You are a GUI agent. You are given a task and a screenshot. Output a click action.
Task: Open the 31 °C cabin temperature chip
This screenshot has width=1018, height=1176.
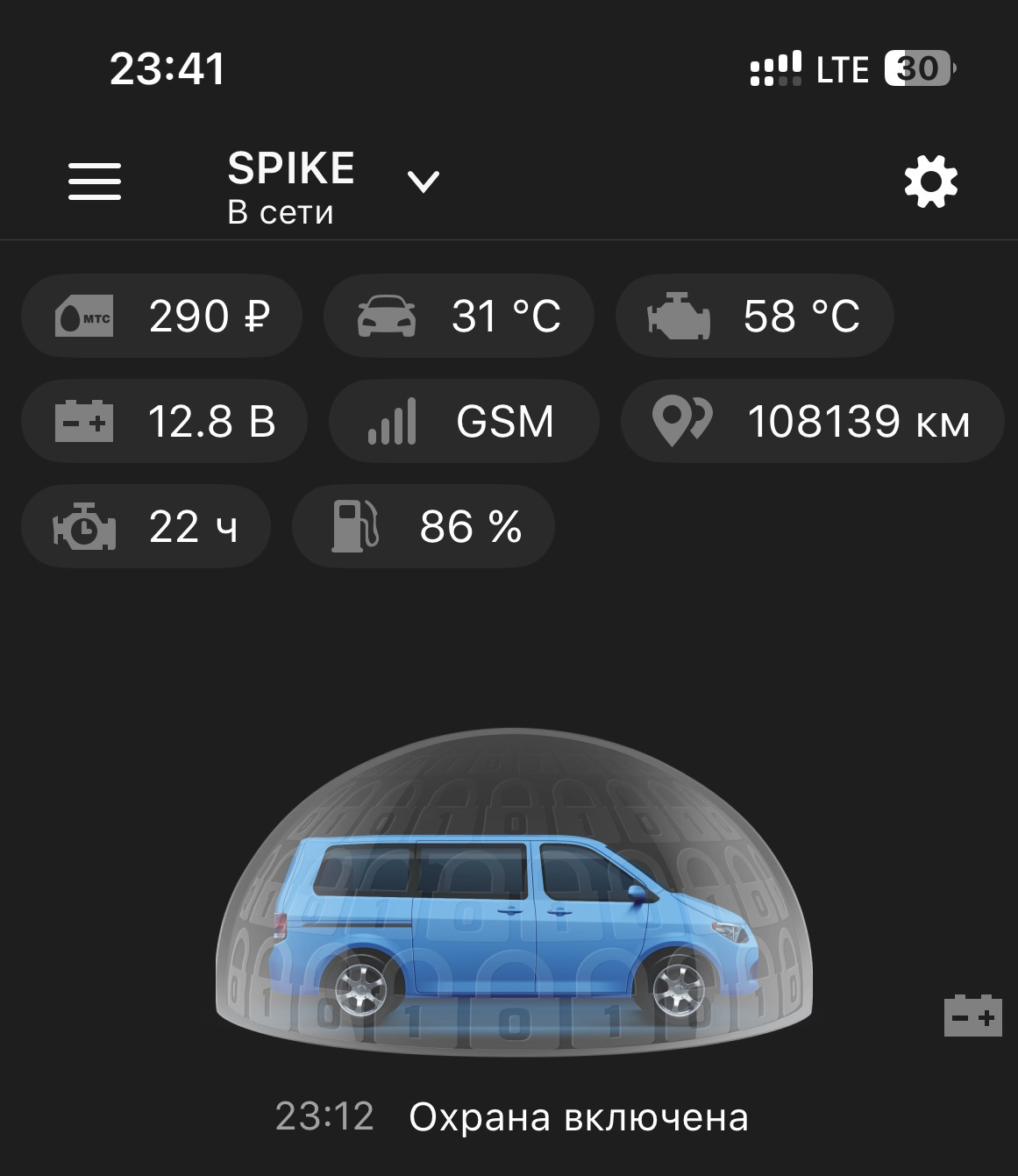pos(459,316)
